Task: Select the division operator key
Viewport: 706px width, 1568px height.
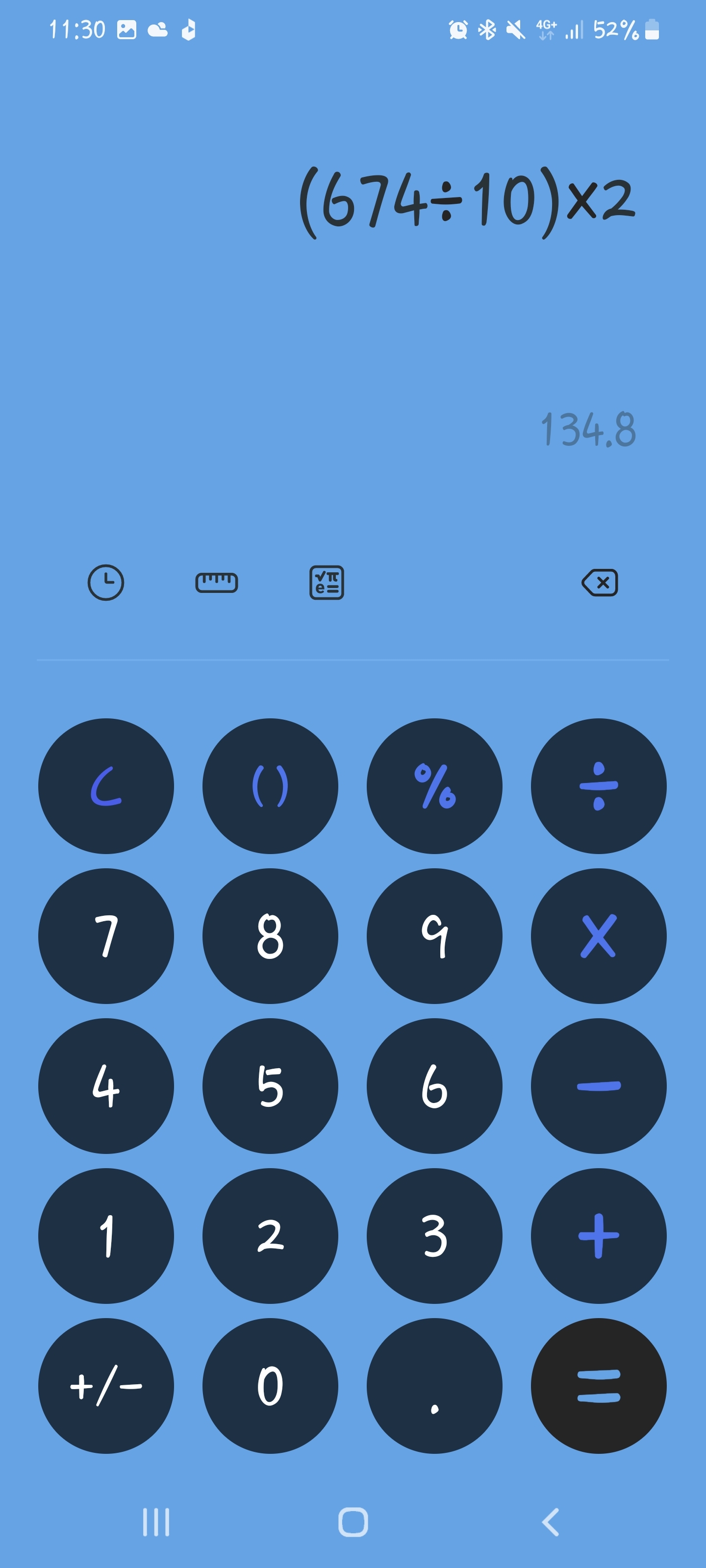Action: coord(598,786)
